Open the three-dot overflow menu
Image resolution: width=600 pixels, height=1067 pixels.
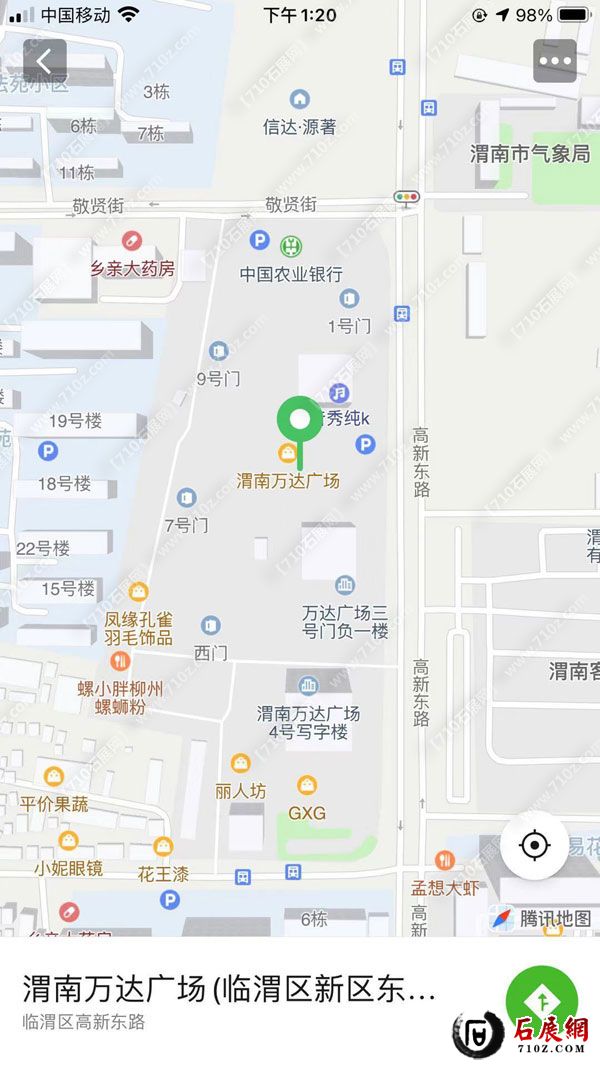pyautogui.click(x=555, y=61)
